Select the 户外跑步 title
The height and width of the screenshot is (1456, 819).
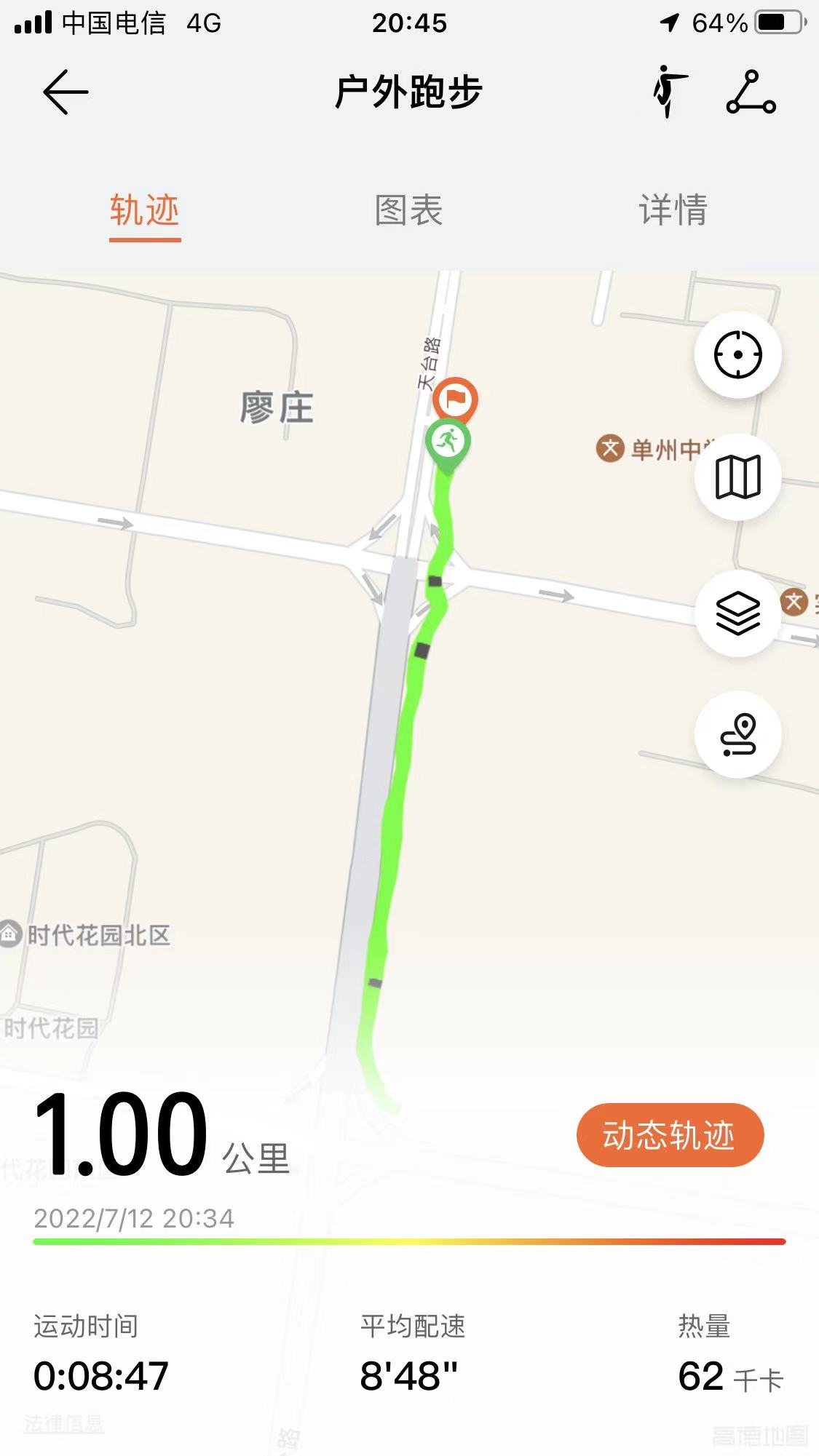[x=409, y=92]
